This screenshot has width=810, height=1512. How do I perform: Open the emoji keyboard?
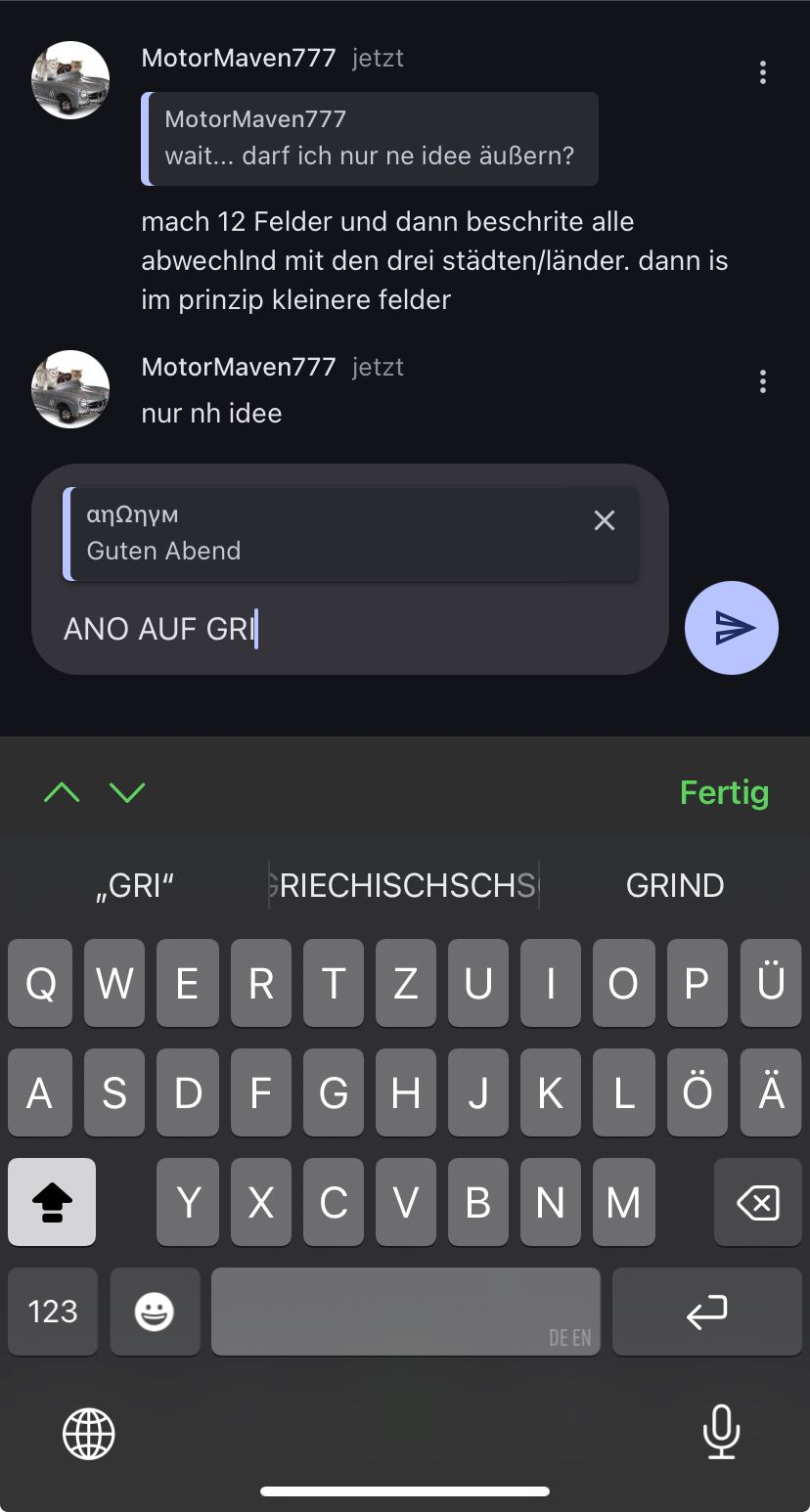click(155, 1311)
